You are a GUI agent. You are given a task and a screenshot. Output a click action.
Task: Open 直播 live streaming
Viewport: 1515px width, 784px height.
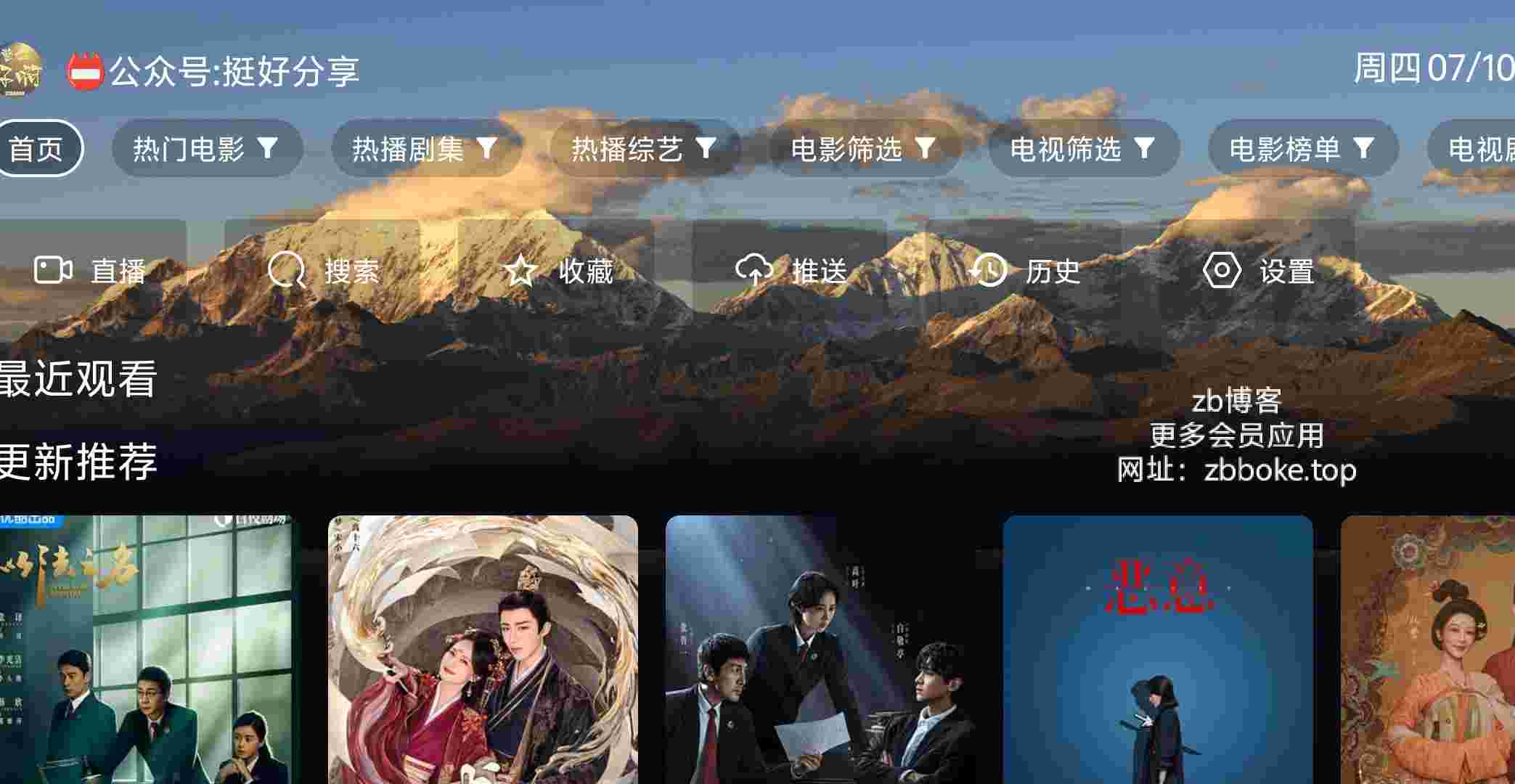pyautogui.click(x=91, y=271)
